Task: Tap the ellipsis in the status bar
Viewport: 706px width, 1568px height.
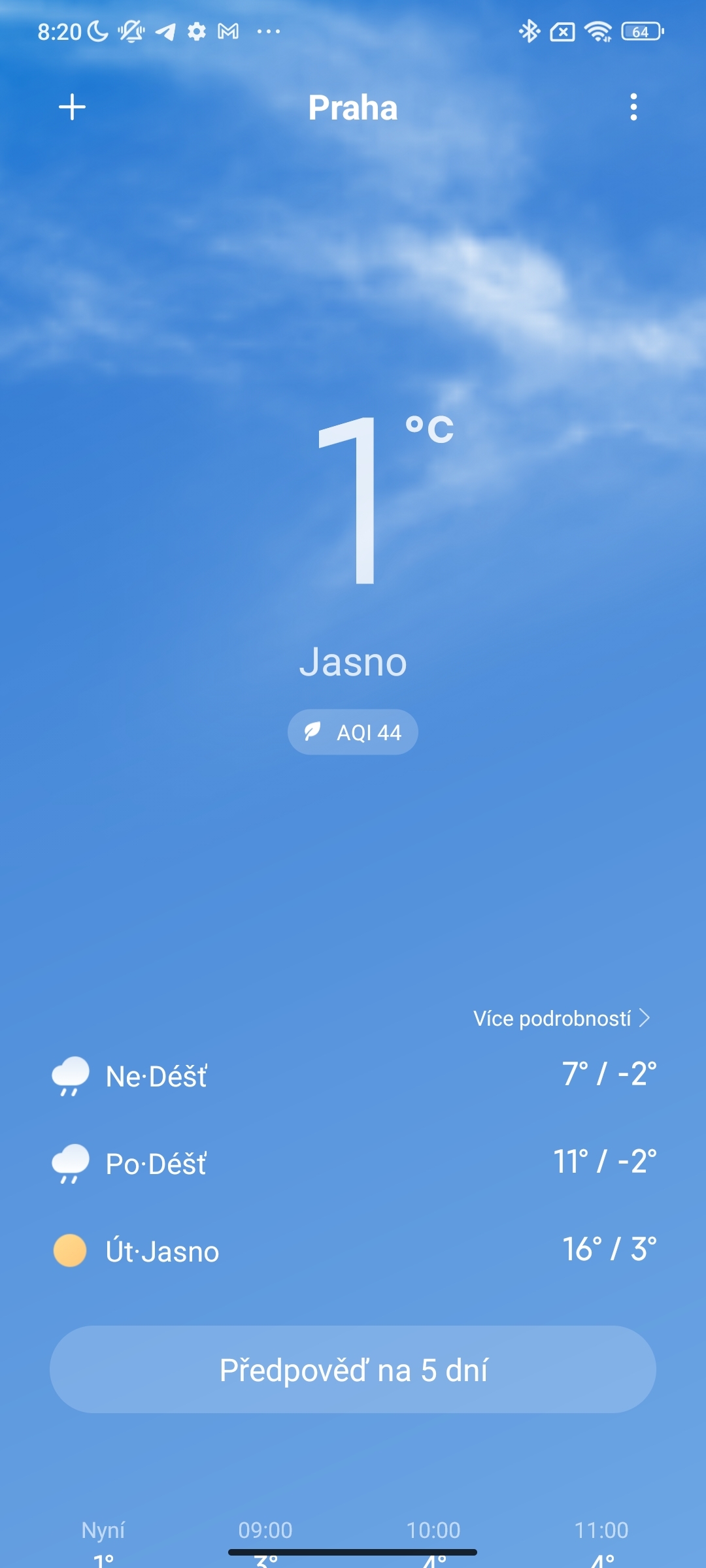Action: point(267,30)
